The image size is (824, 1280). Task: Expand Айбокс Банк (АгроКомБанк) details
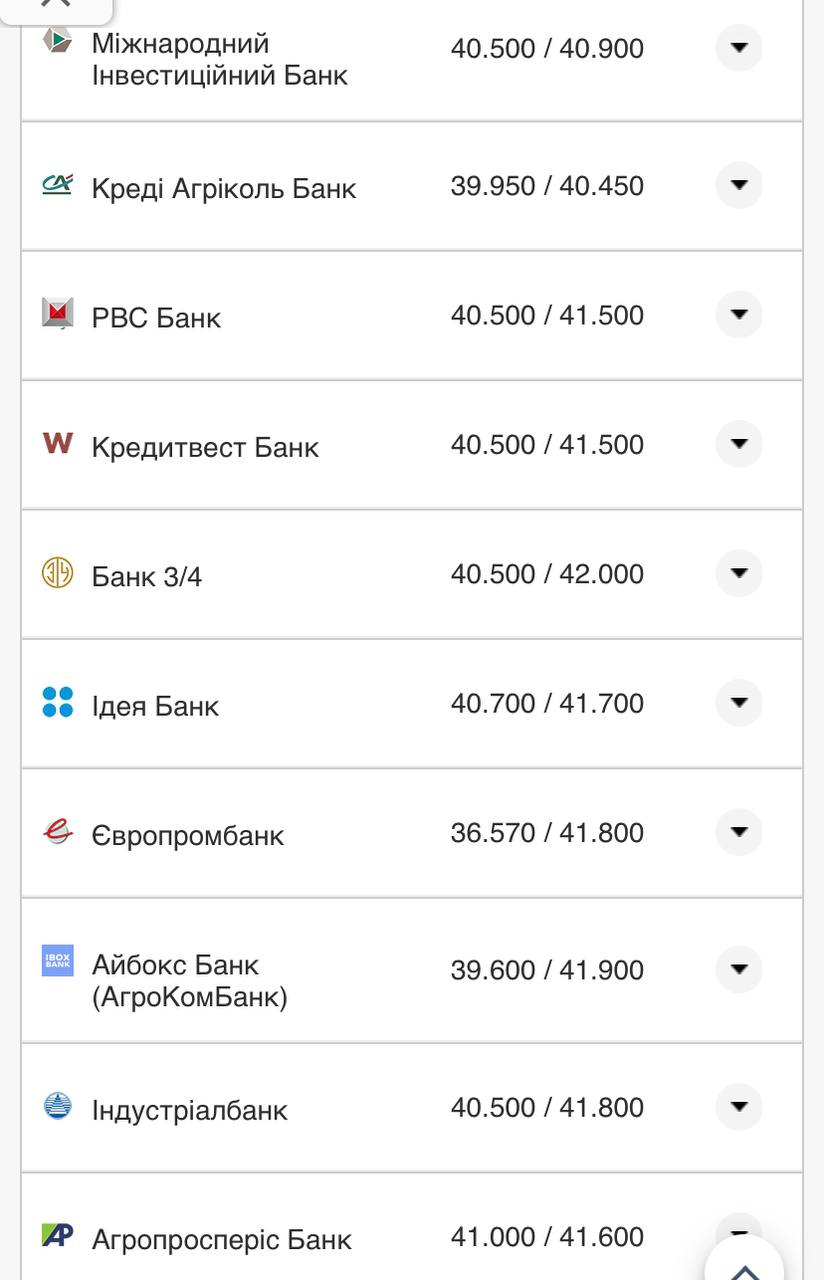coord(739,969)
